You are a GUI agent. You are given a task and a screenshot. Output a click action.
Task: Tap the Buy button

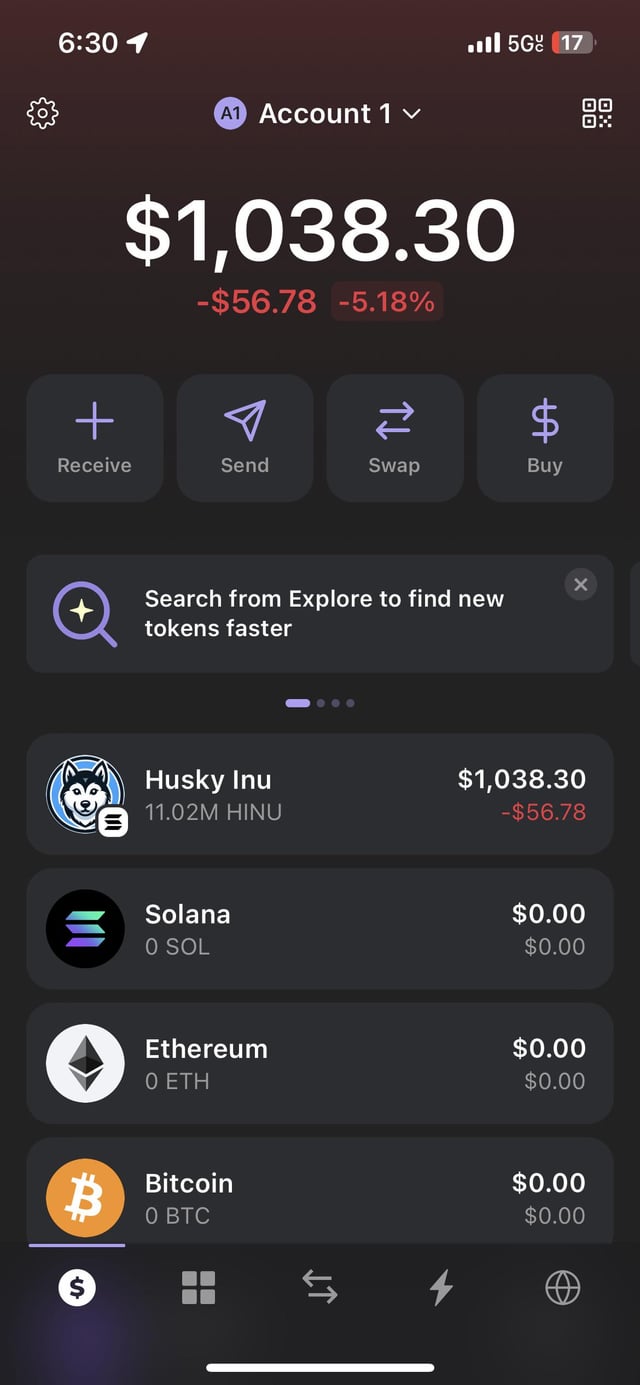tap(545, 438)
